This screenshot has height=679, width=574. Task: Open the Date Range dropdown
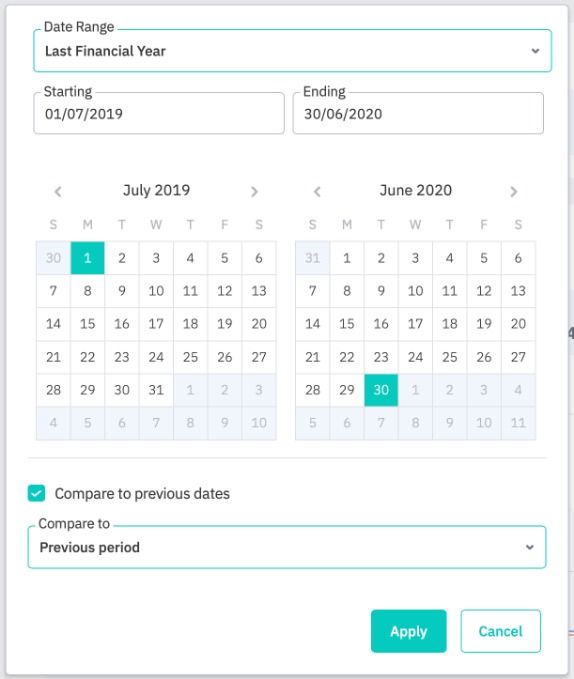(x=292, y=51)
